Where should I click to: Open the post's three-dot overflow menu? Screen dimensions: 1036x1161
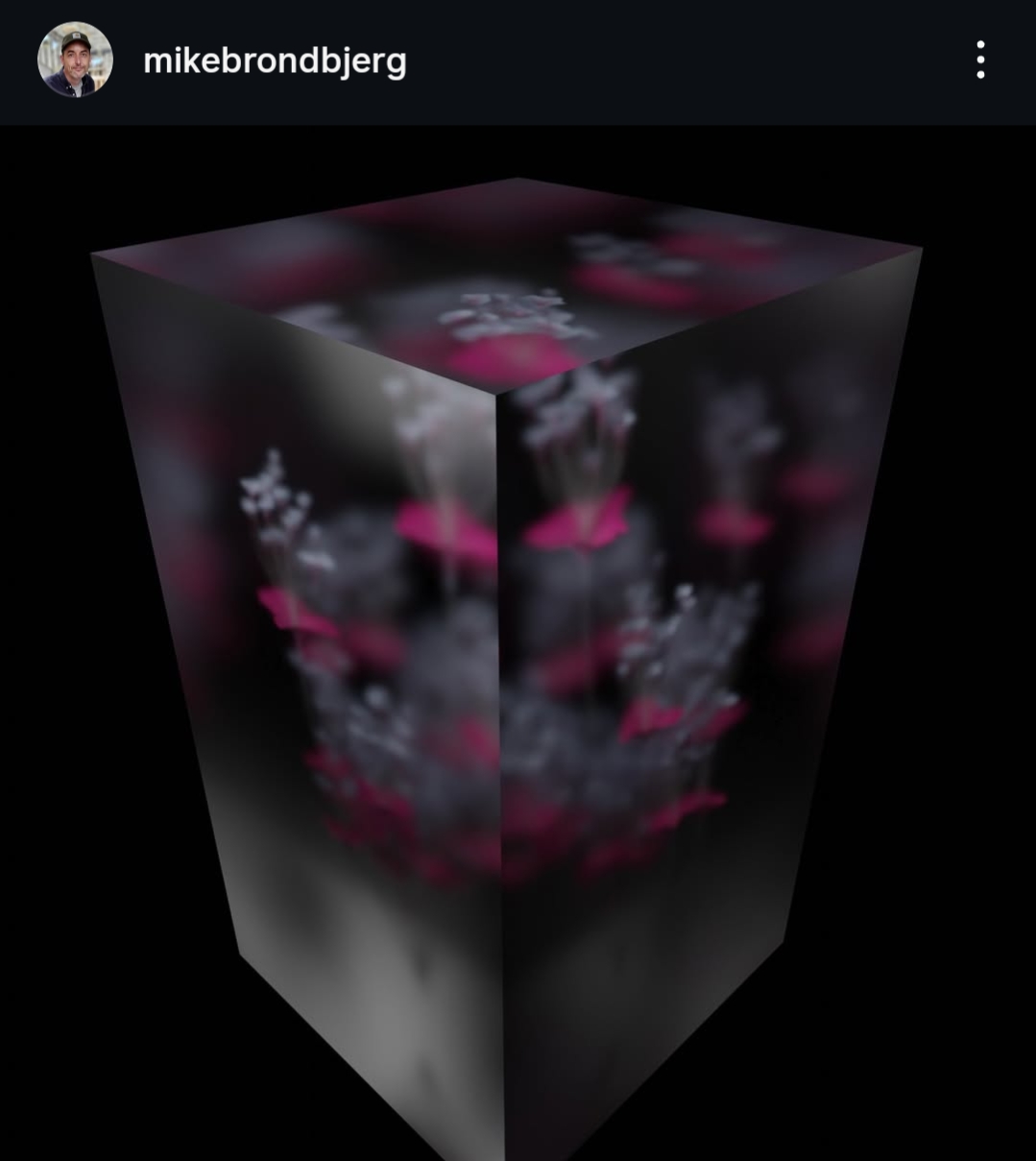point(980,60)
